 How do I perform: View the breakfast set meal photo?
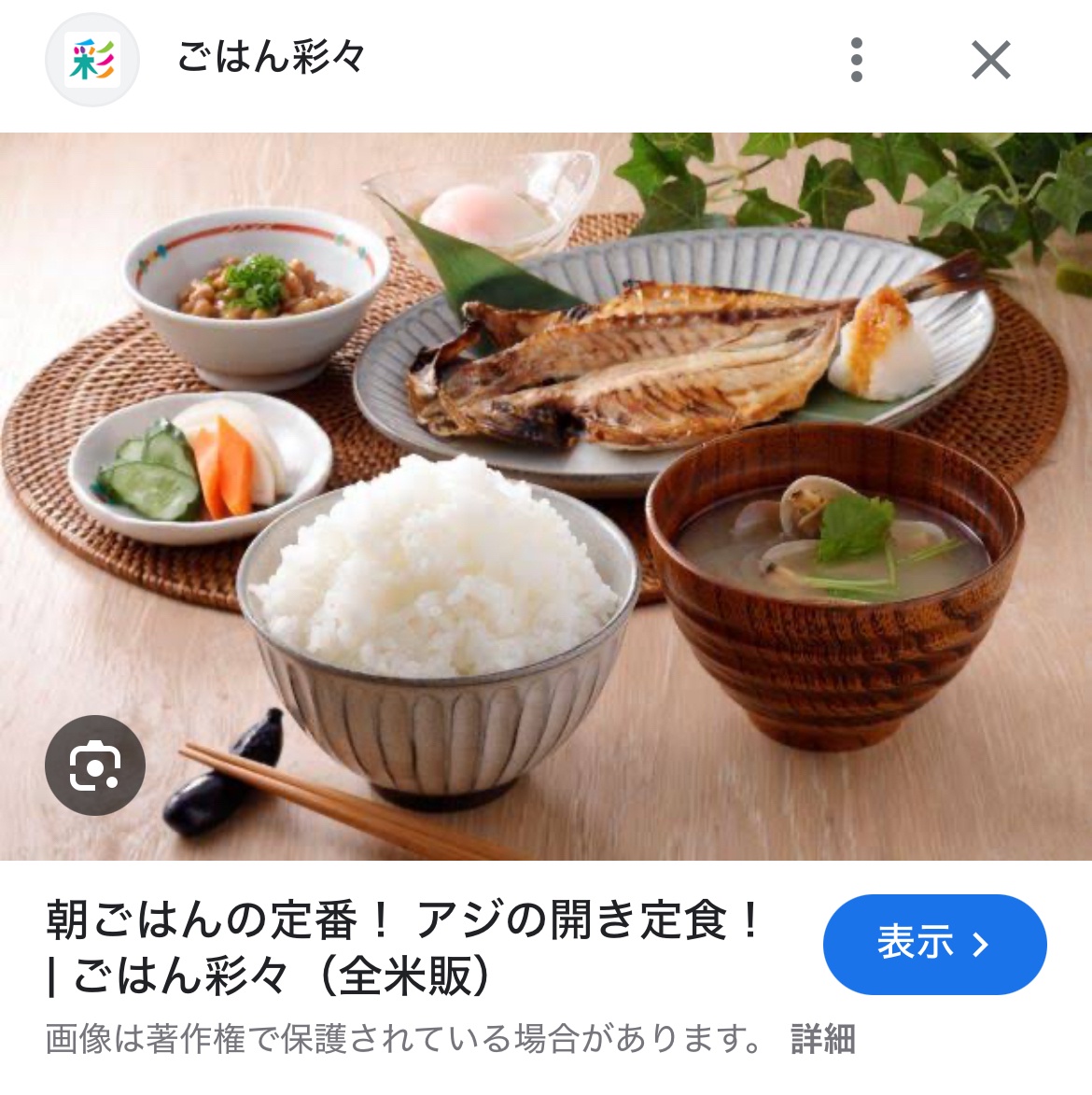[546, 495]
